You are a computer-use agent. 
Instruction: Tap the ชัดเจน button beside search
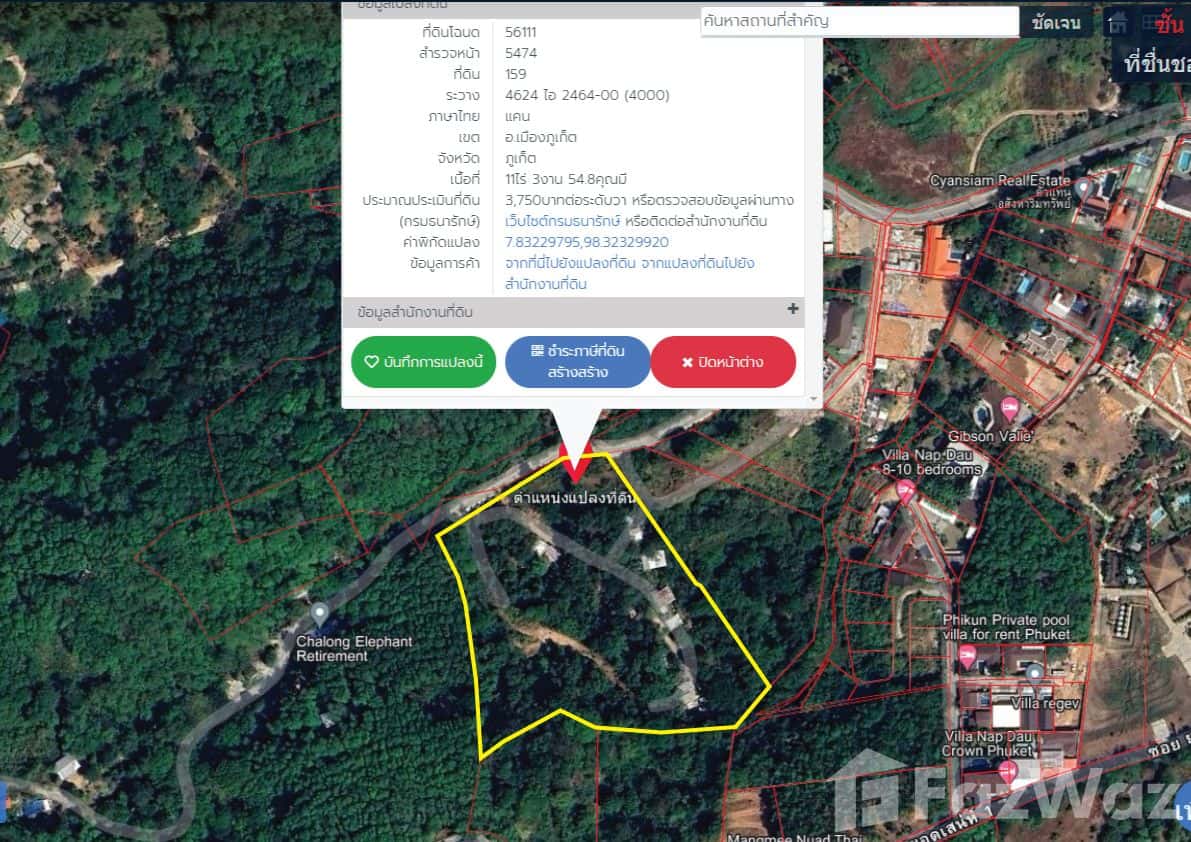click(x=1056, y=22)
